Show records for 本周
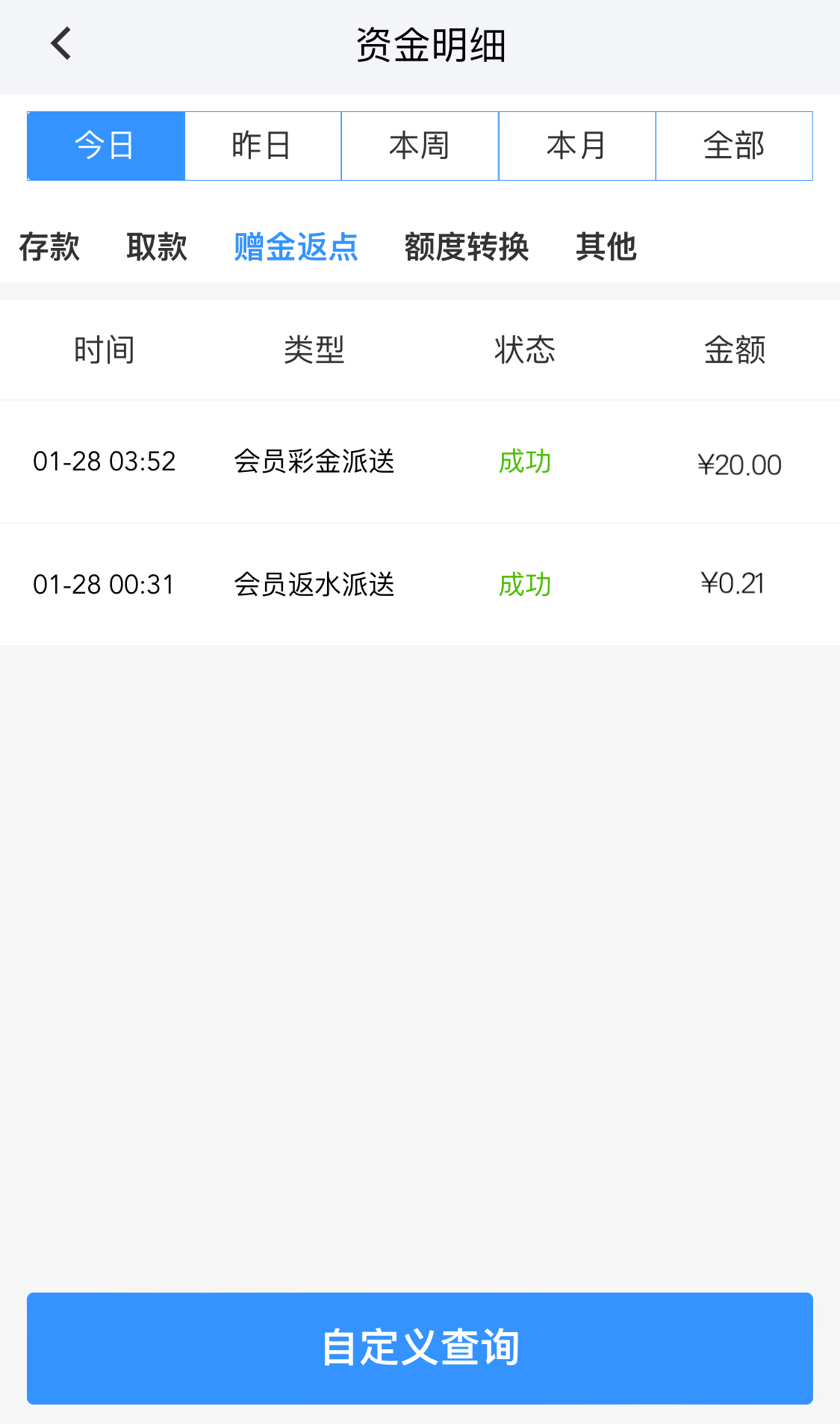 tap(420, 146)
